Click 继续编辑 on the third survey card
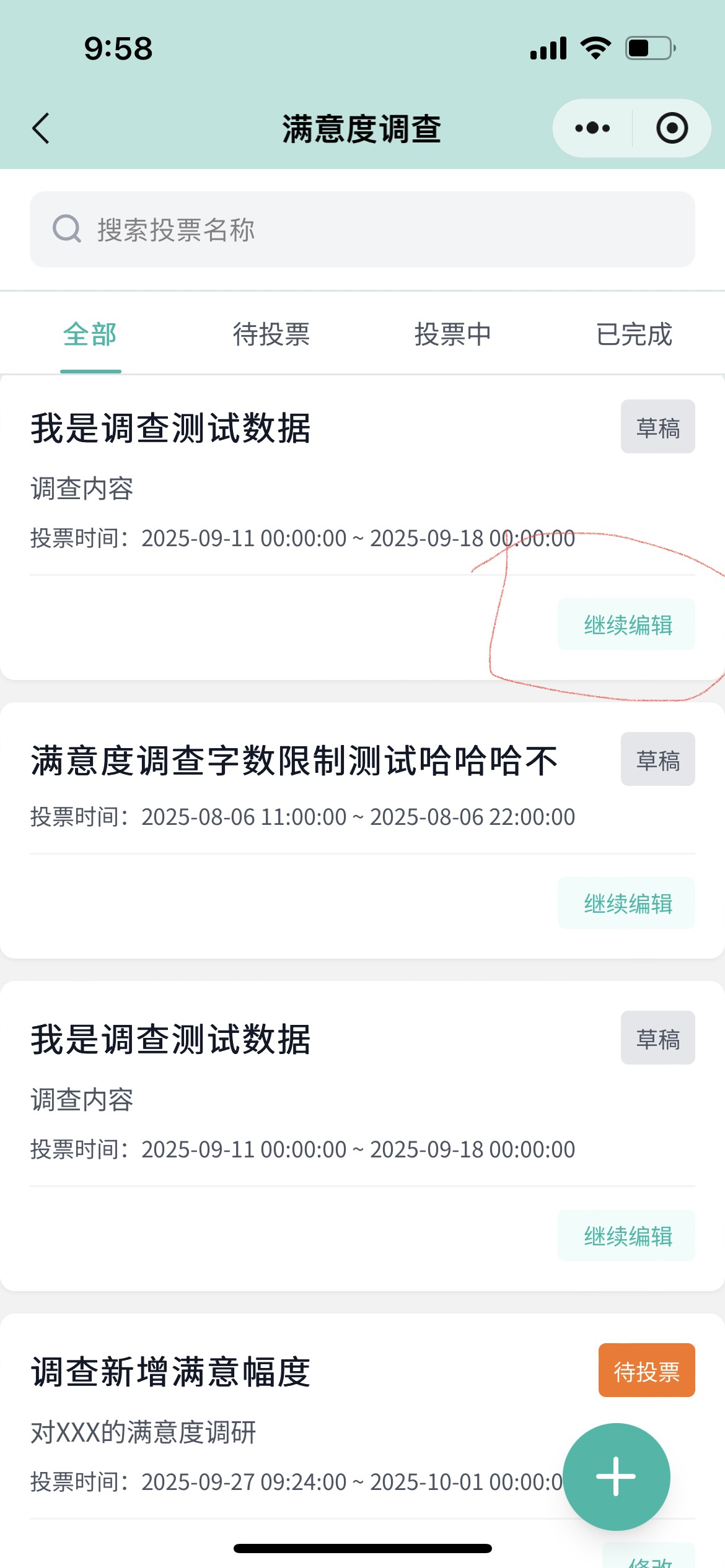Image resolution: width=725 pixels, height=1568 pixels. tap(627, 1237)
